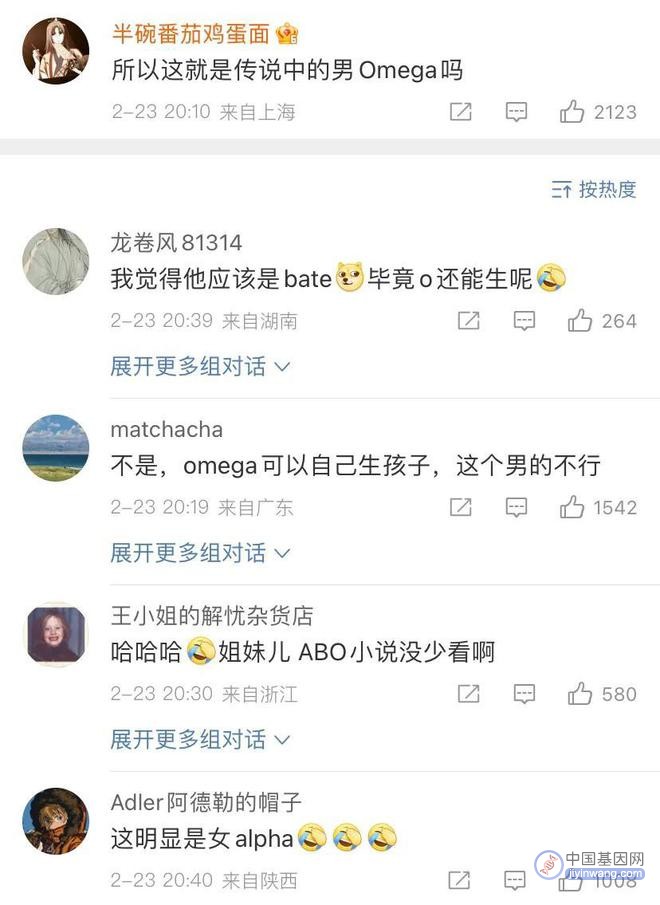Share Adler阿德勒的帽子's comment
660x905 pixels.
click(460, 881)
